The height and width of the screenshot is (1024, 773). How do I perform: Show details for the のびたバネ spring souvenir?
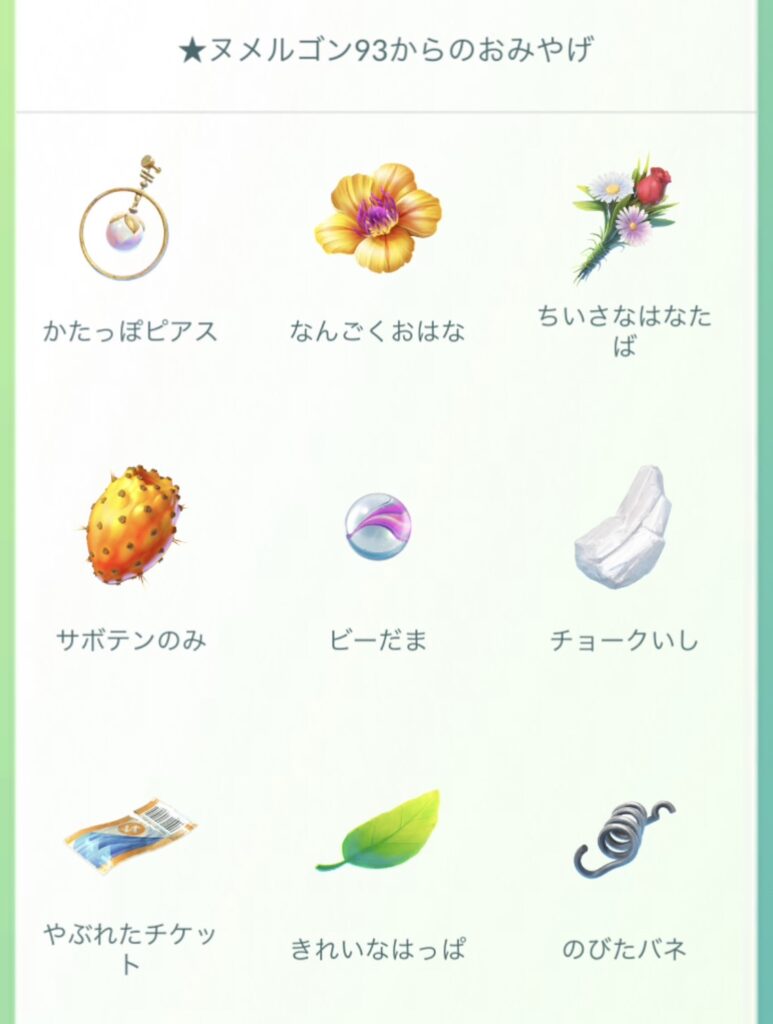tap(624, 836)
